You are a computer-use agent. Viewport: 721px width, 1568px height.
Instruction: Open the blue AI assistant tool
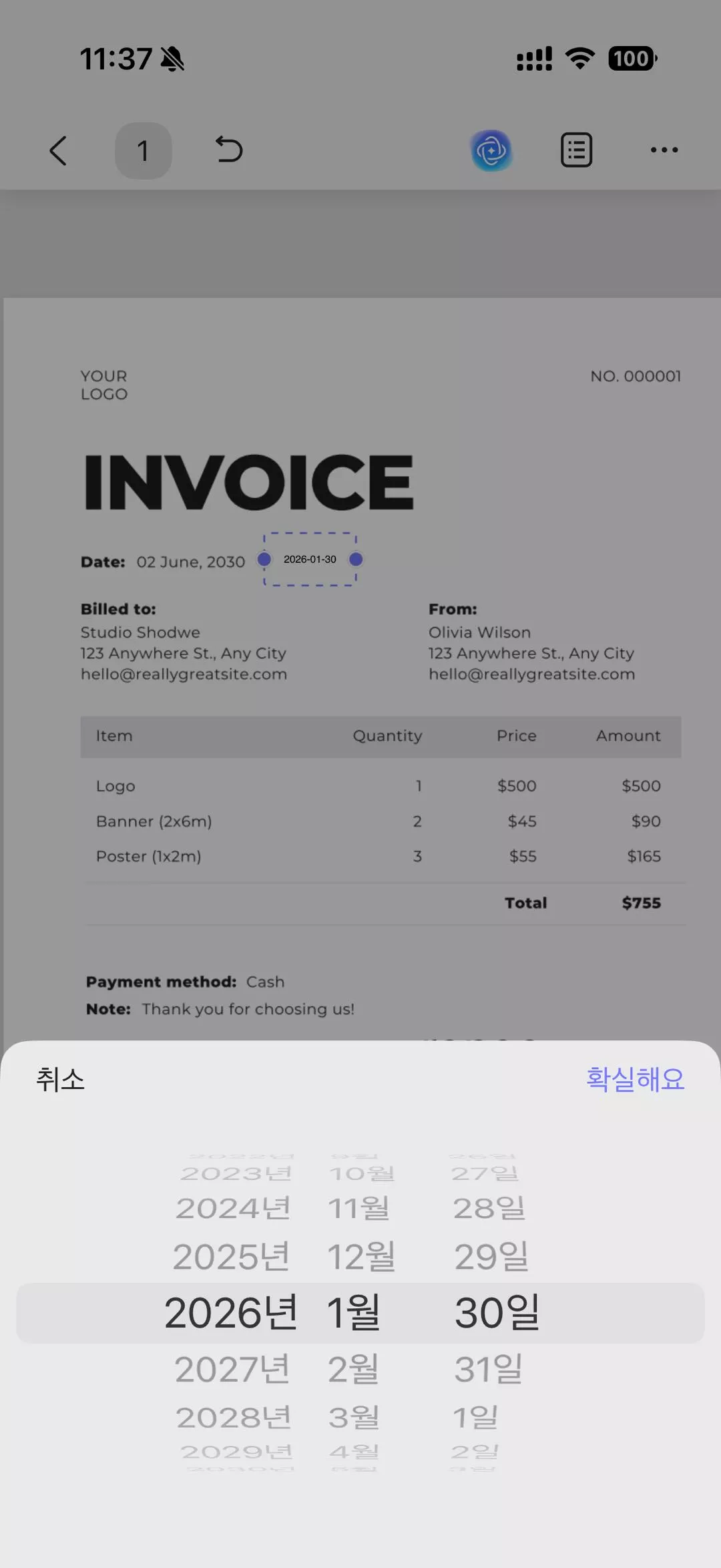click(x=491, y=150)
